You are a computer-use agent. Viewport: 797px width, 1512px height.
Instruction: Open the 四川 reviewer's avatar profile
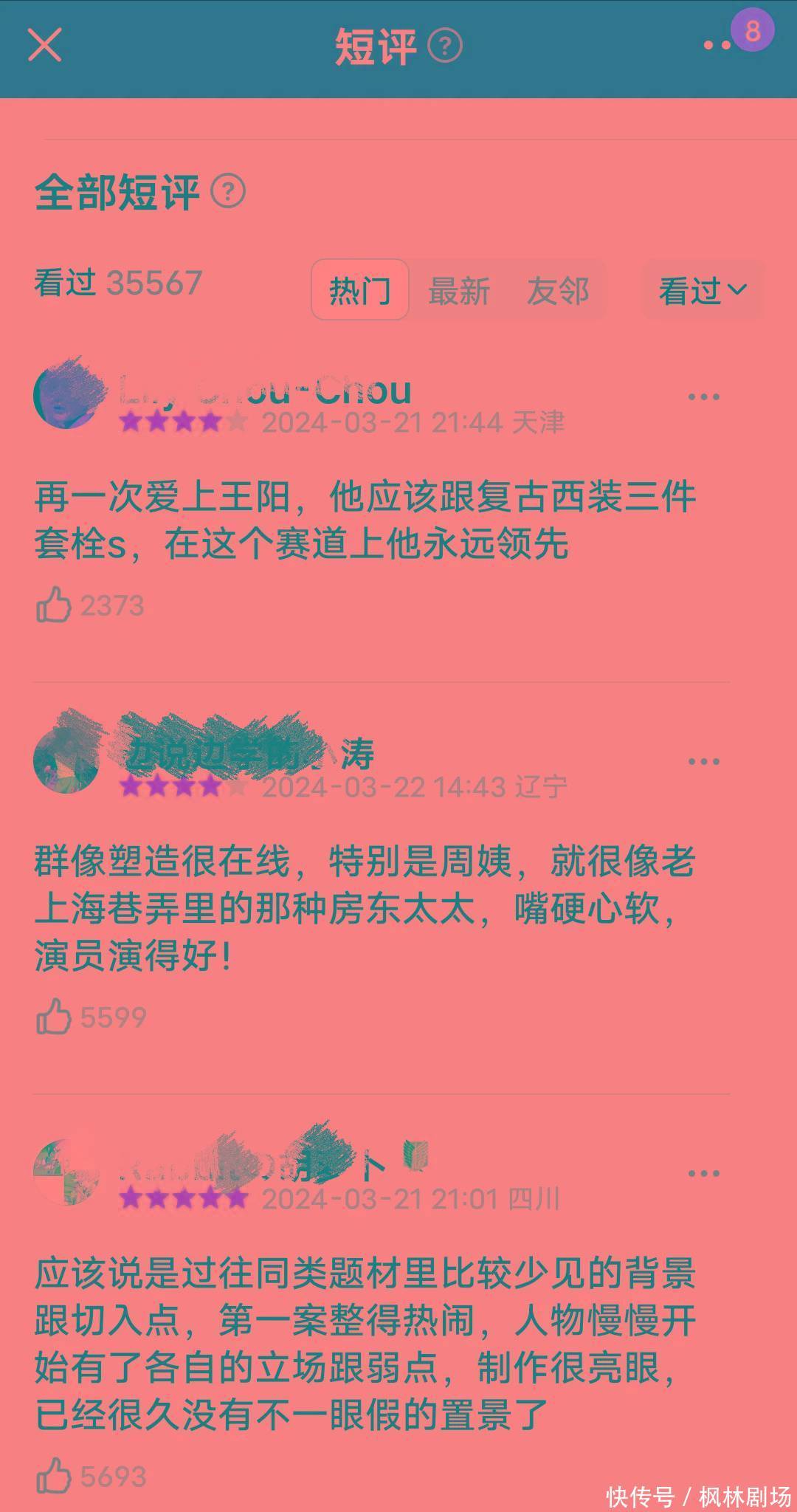pos(66,1172)
